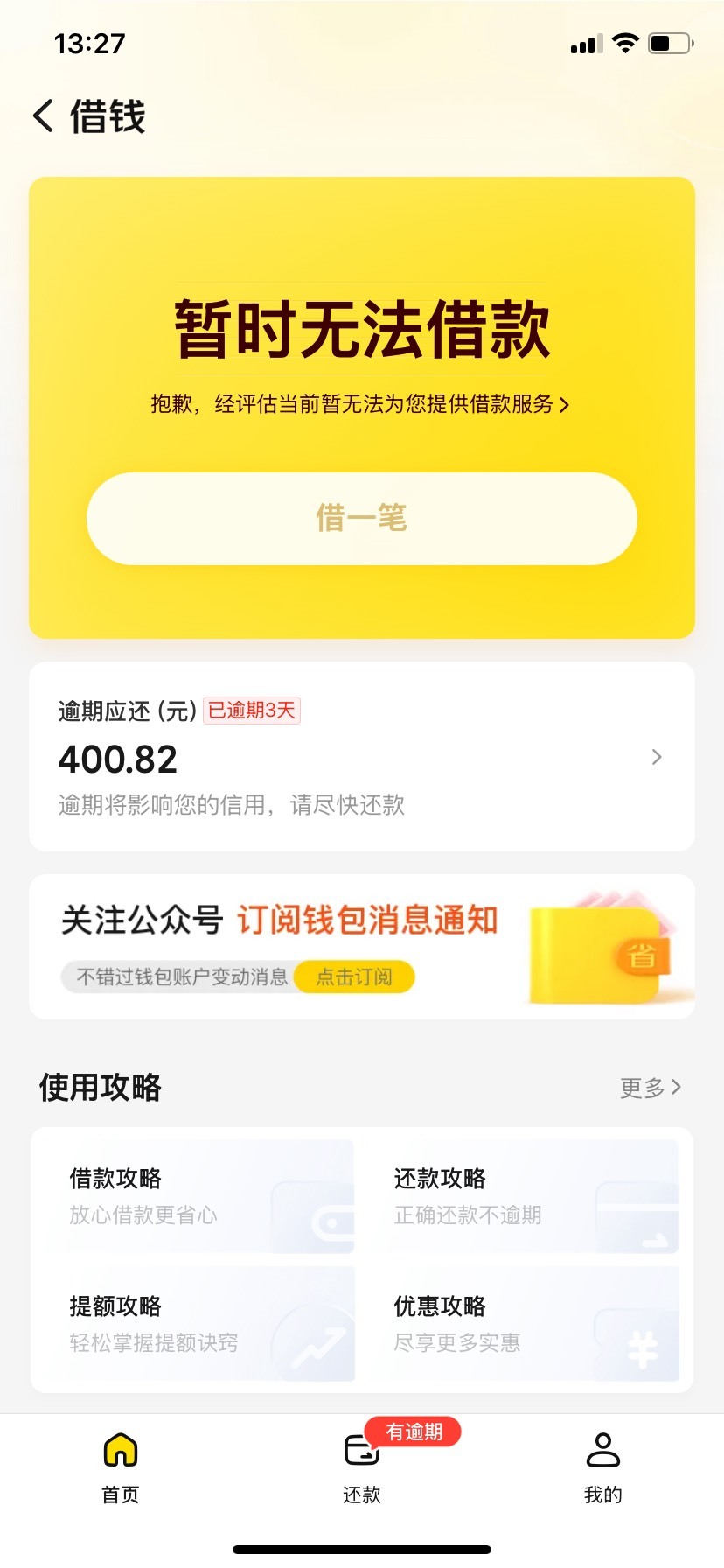Open the 提额攻略 card
724x1568 pixels.
tap(194, 1324)
